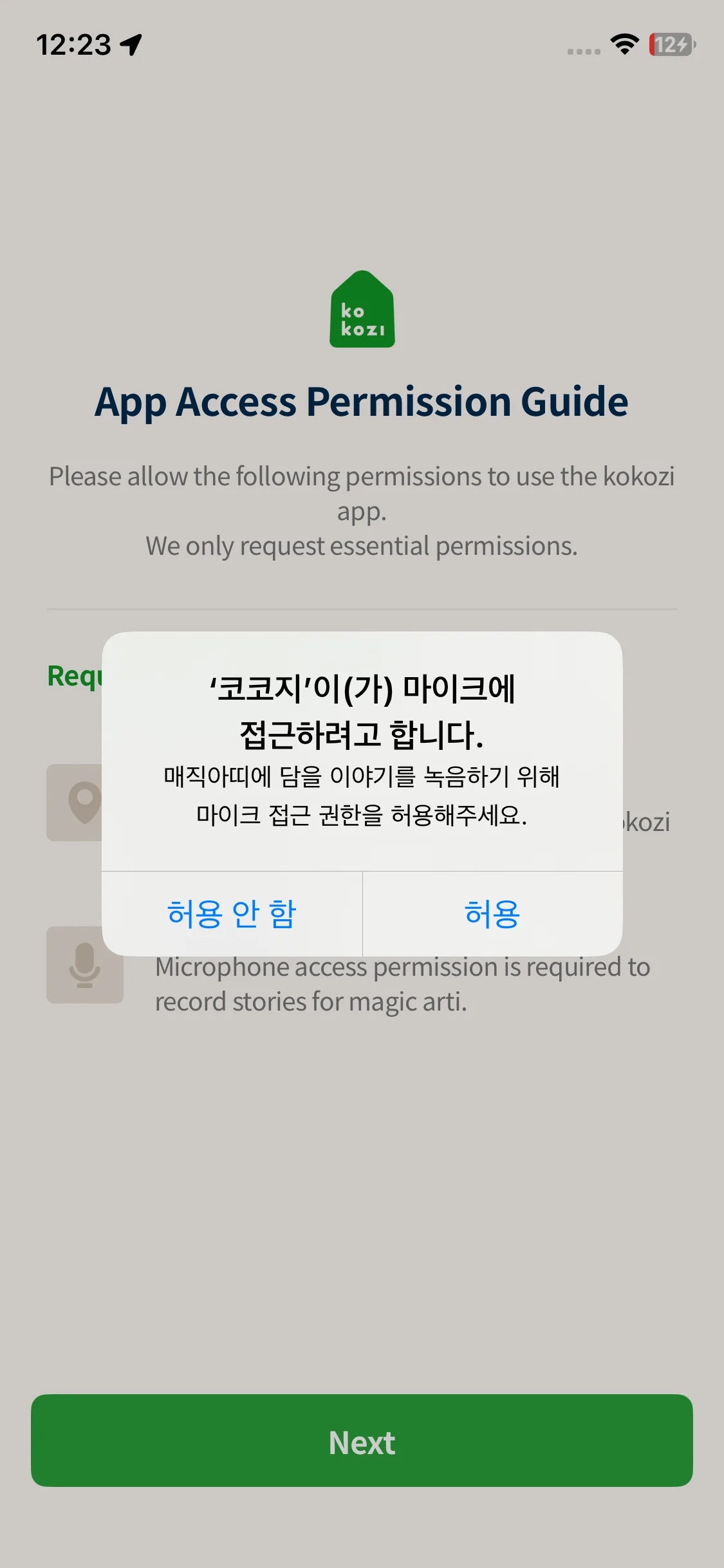Deny microphone access with 허용 안 함

pyautogui.click(x=232, y=914)
